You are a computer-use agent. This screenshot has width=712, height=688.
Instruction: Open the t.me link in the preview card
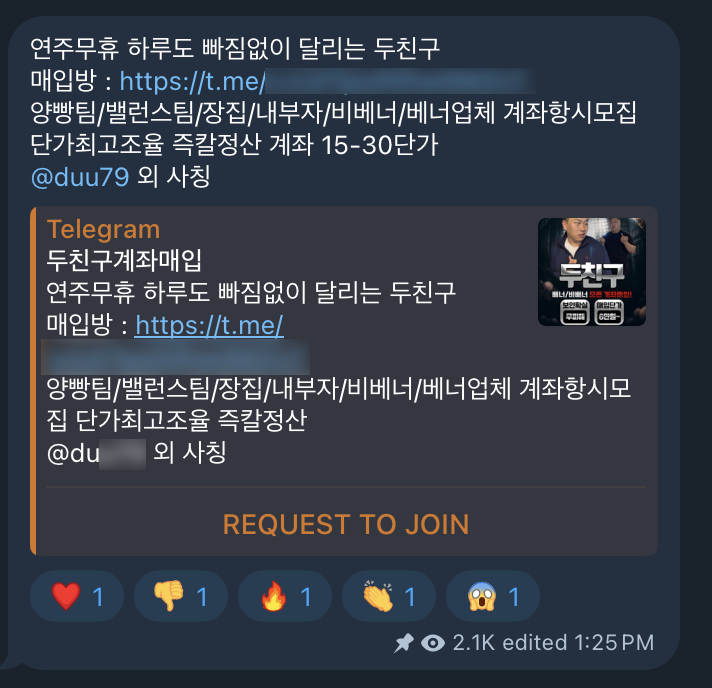coord(209,325)
